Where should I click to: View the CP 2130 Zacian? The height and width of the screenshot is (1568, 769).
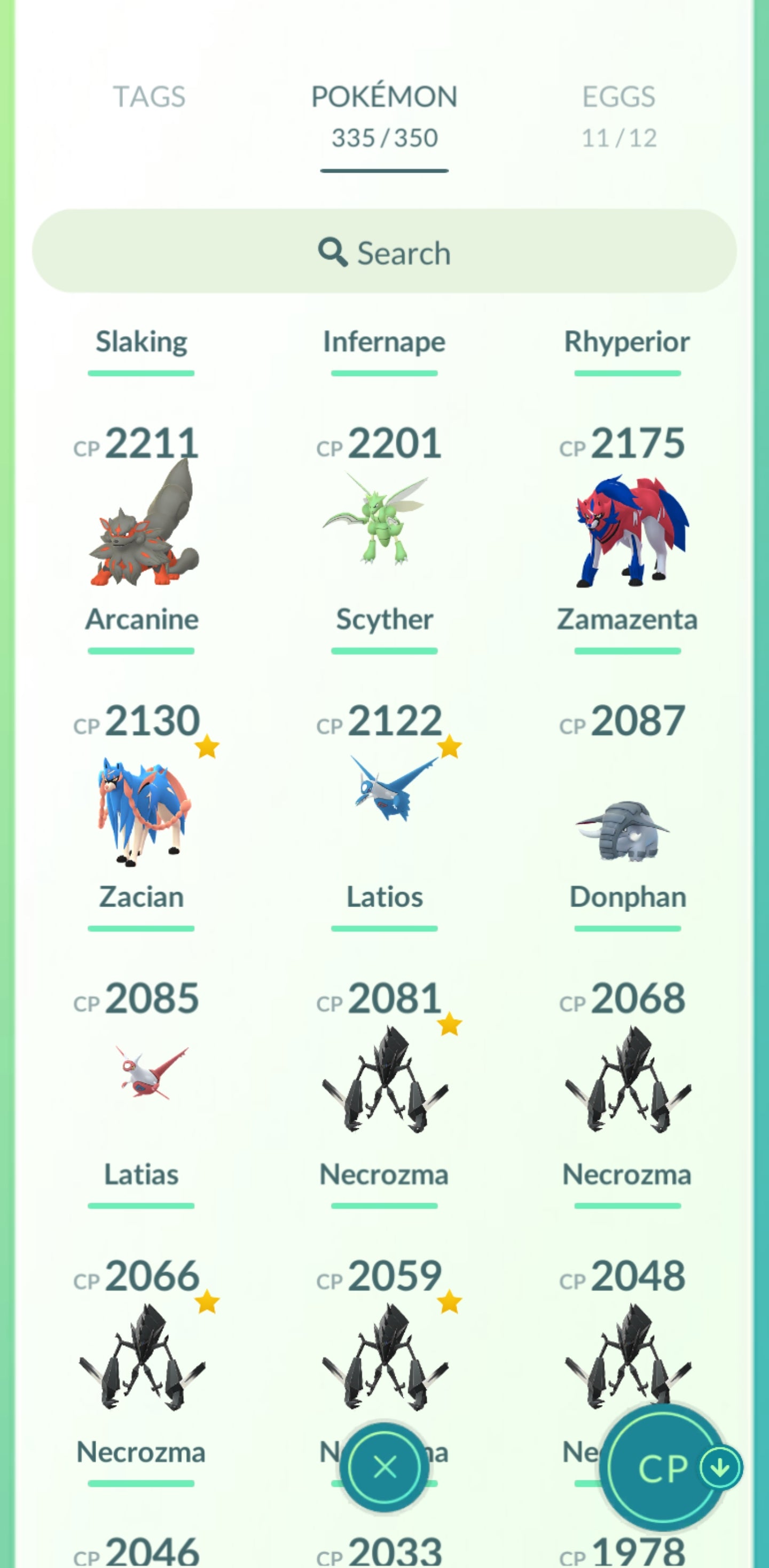pyautogui.click(x=142, y=809)
